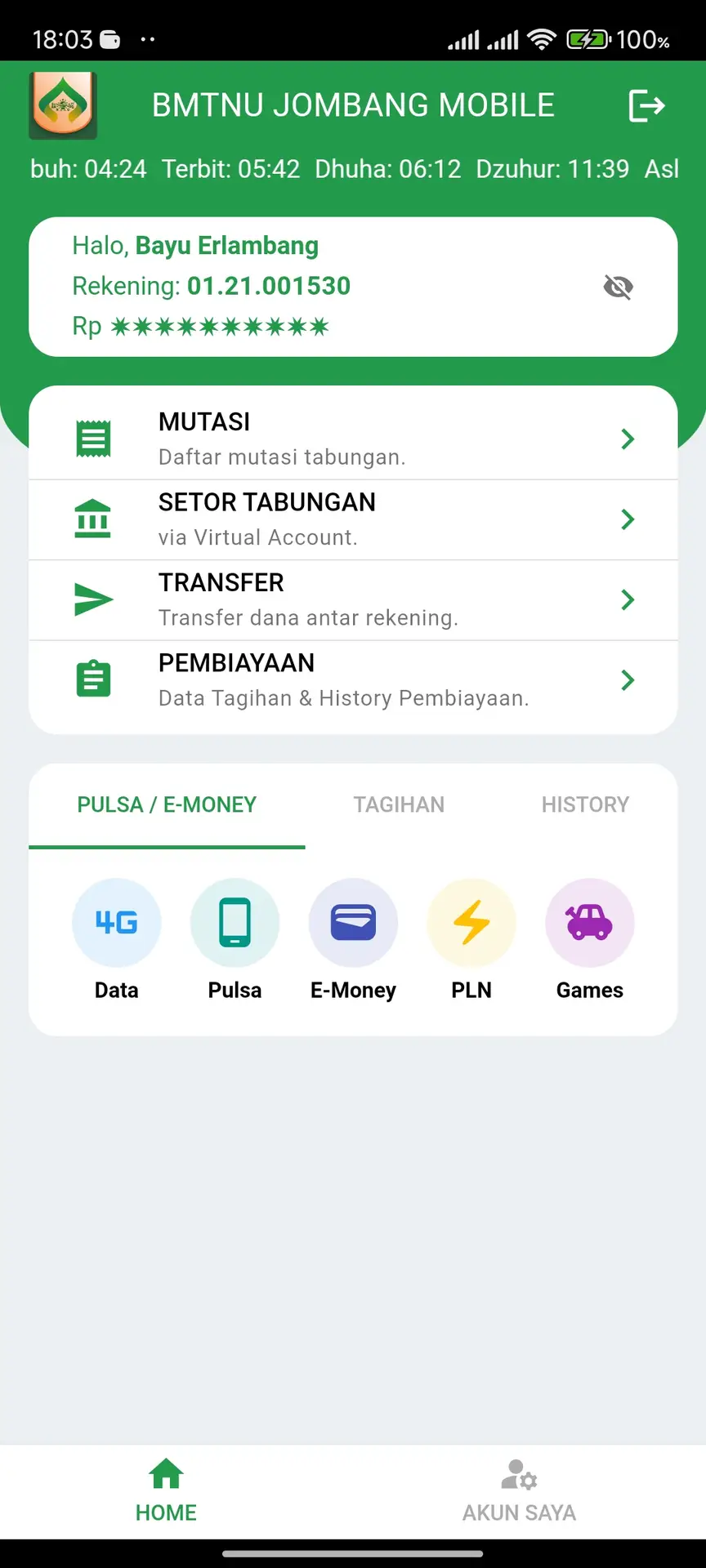Screen dimensions: 706x1568
Task: Open Pembiayaan billing data
Action: tap(353, 680)
